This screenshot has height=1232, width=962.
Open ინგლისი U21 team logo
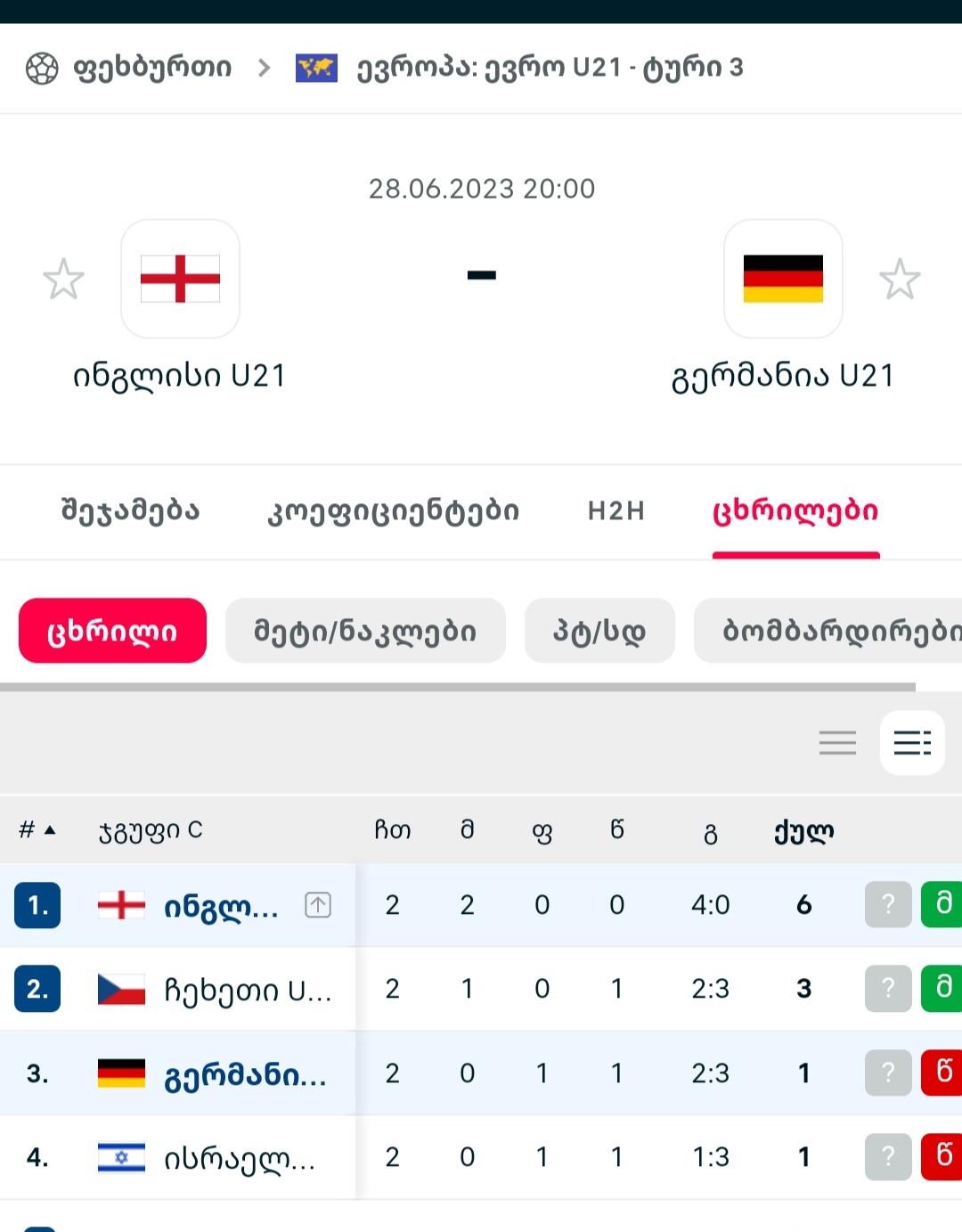(x=180, y=279)
